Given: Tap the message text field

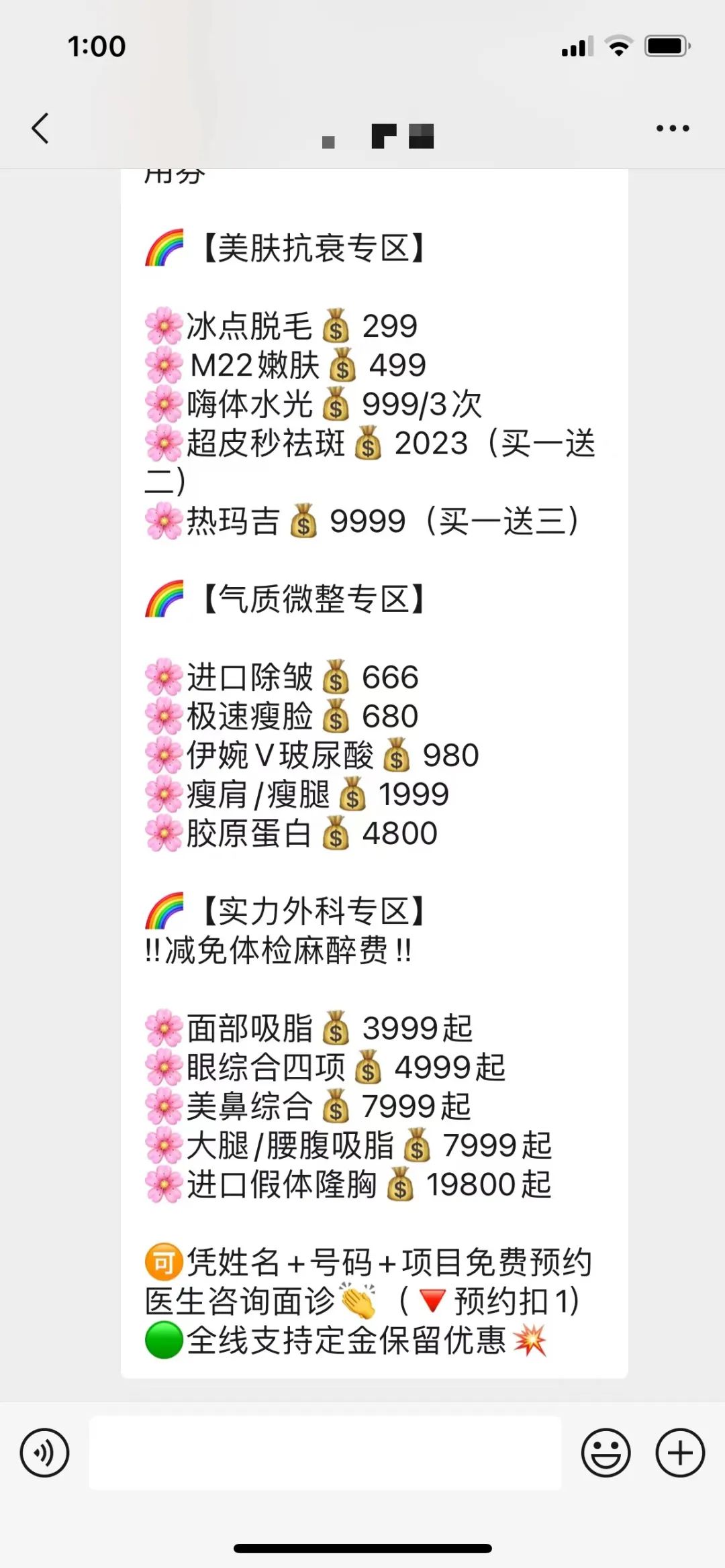Looking at the screenshot, I should [325, 1453].
